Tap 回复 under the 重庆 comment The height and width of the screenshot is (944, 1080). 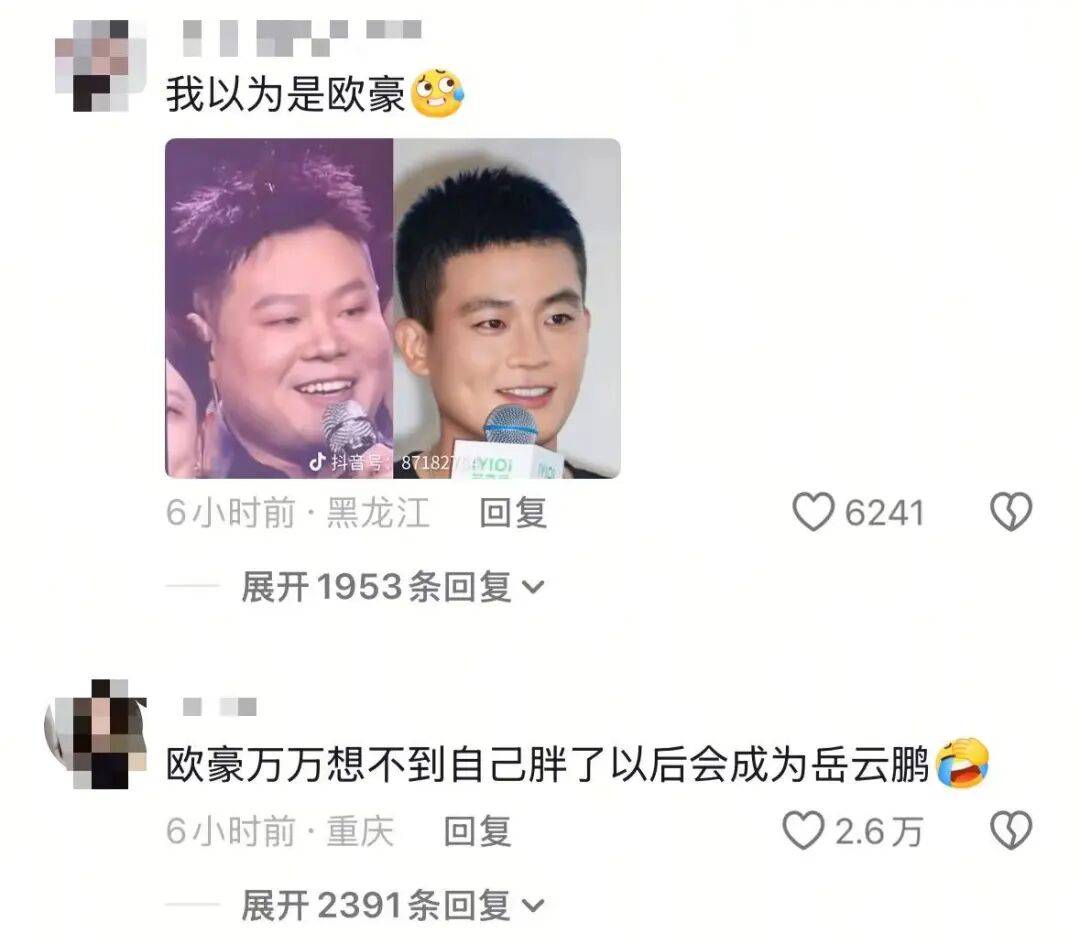(x=478, y=832)
